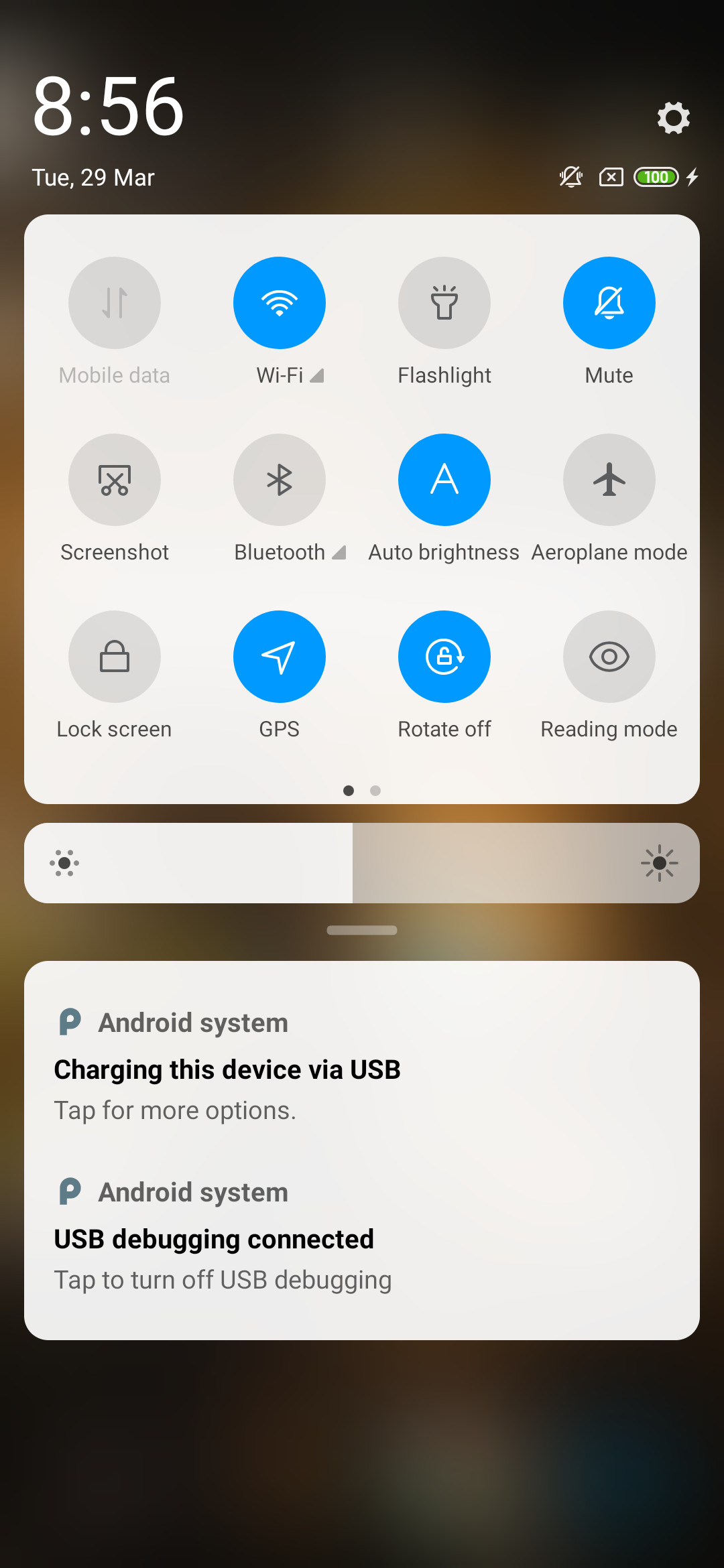Turn on Aeroplane mode
Image resolution: width=724 pixels, height=1568 pixels.
(x=609, y=480)
